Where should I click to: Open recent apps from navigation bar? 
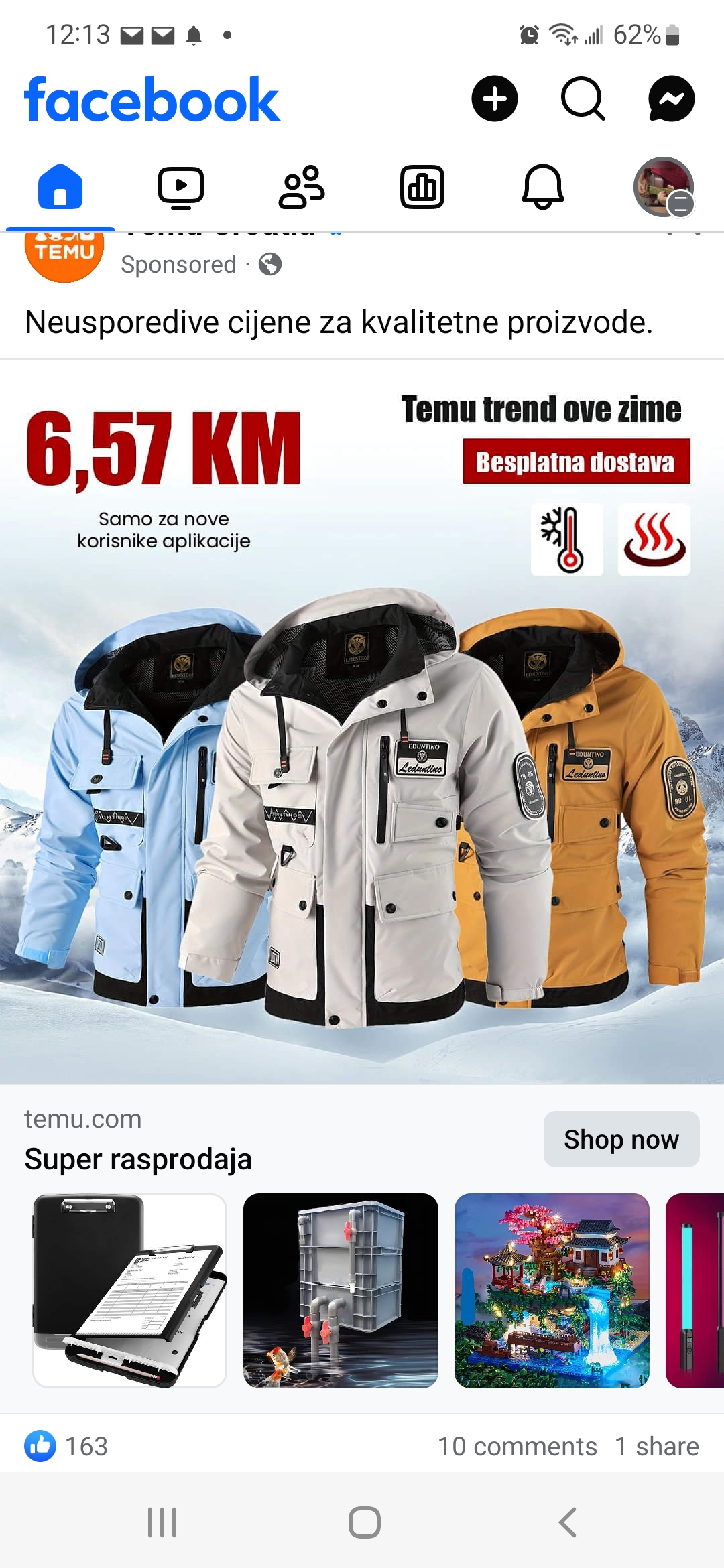(162, 1522)
